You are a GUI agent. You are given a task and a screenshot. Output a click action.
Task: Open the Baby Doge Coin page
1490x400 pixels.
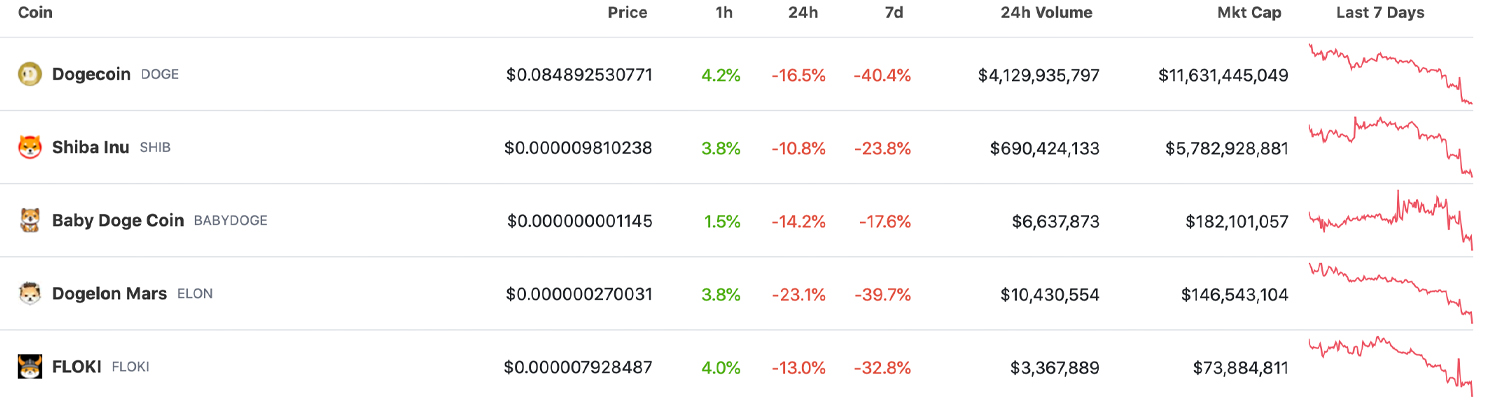tap(117, 220)
